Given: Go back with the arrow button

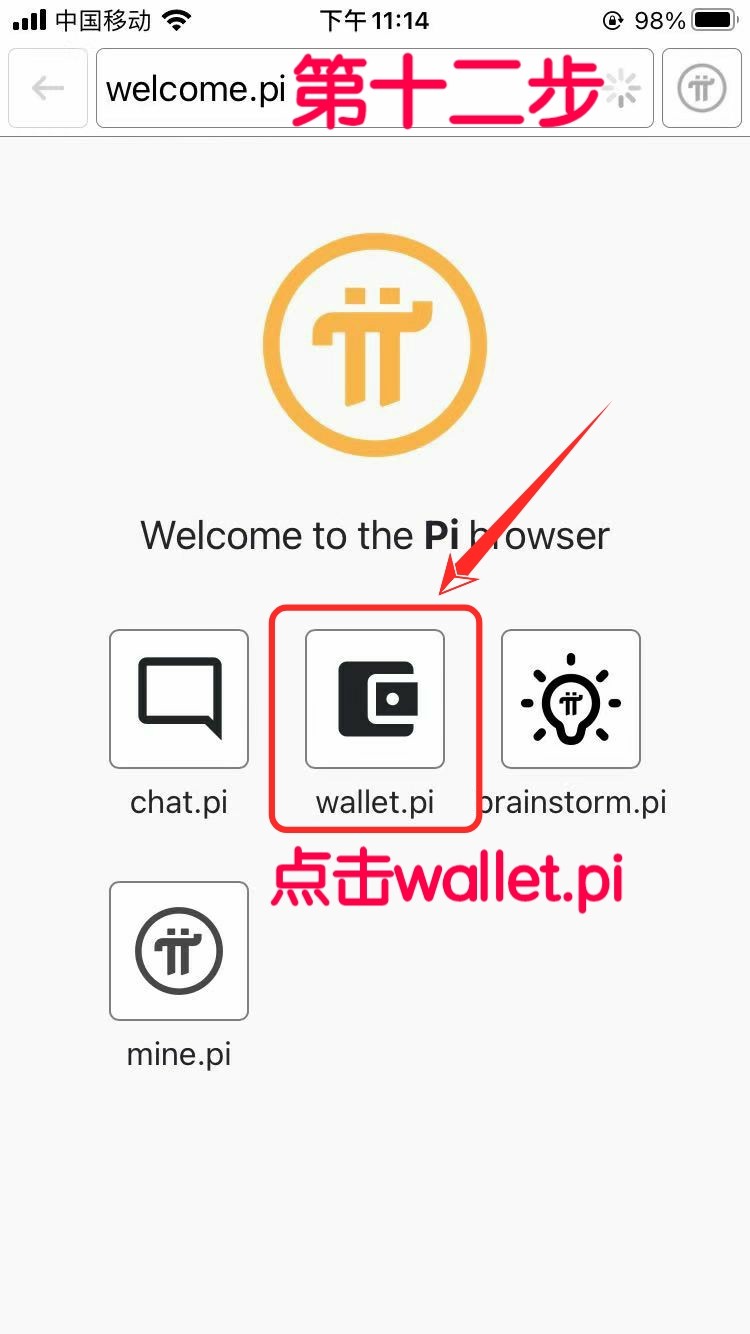Looking at the screenshot, I should click(48, 88).
